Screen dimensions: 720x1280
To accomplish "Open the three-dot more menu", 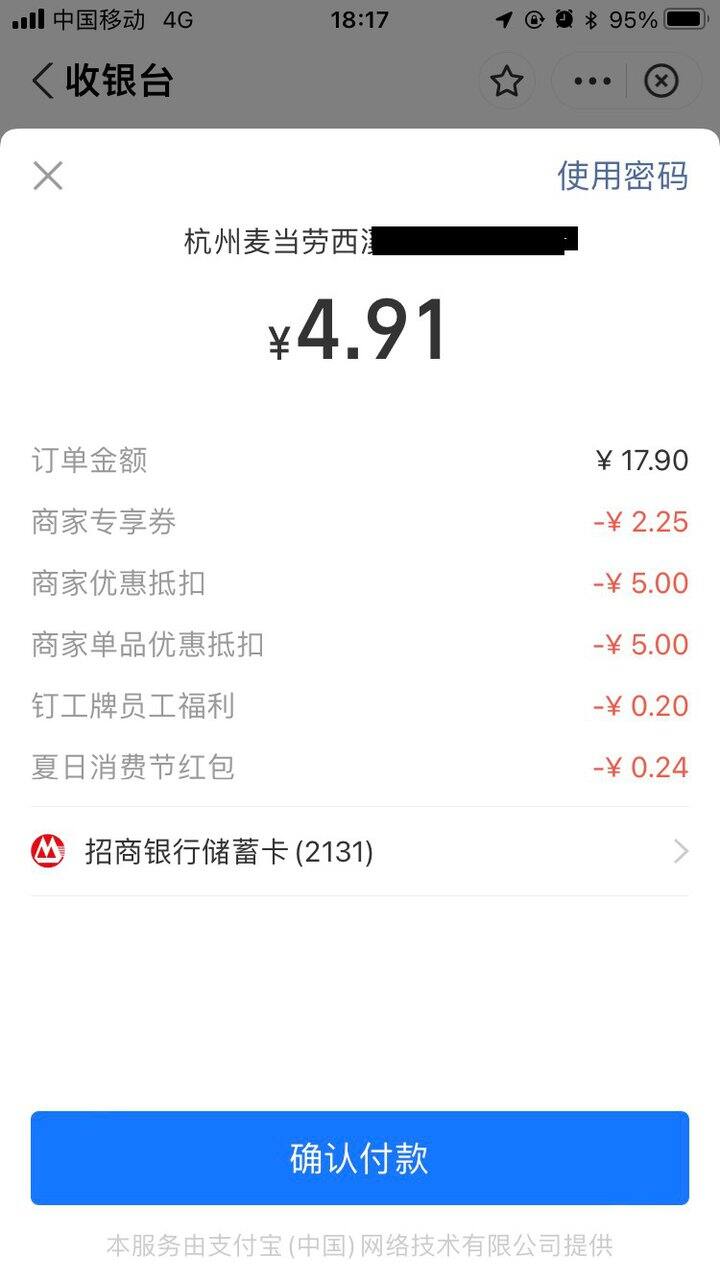I will (592, 81).
